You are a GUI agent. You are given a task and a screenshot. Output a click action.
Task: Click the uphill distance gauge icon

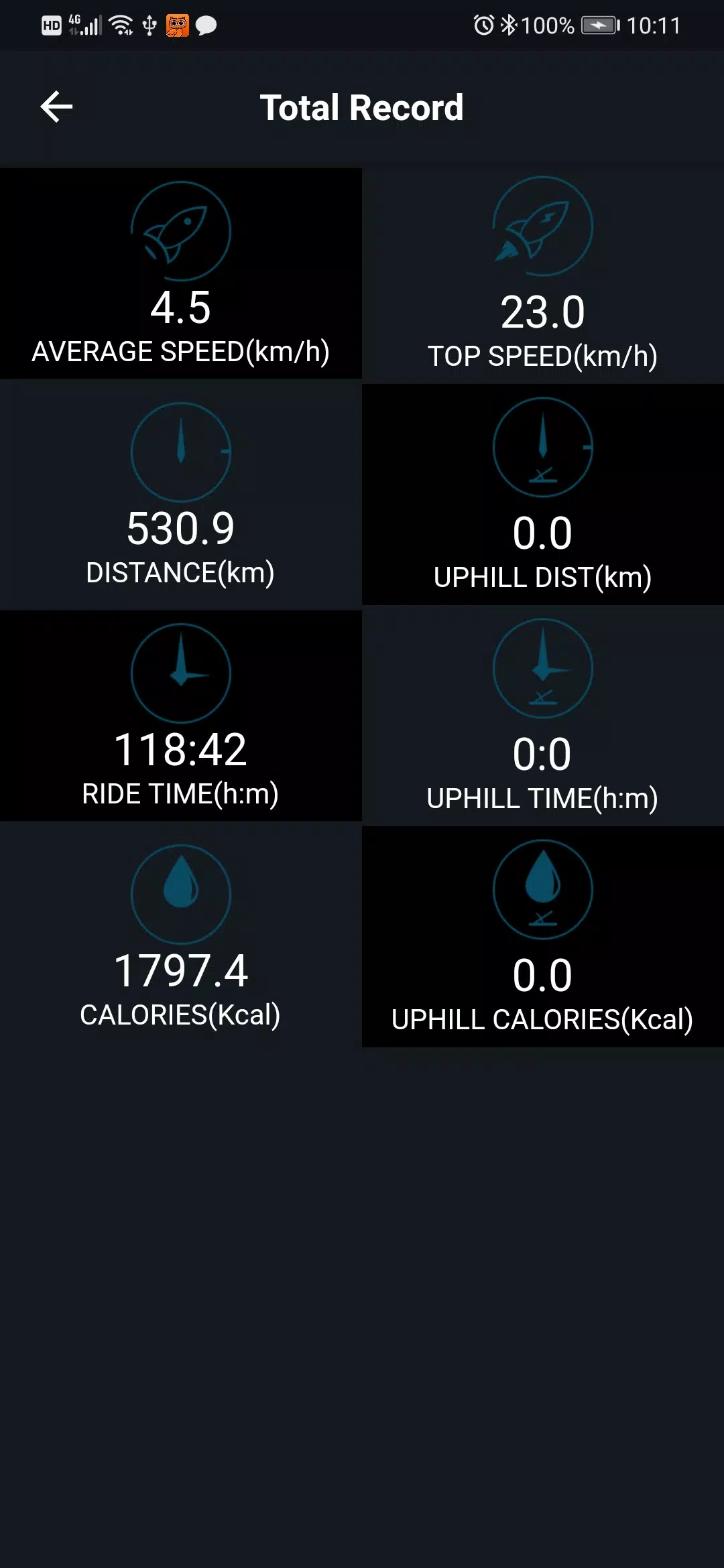point(543,449)
